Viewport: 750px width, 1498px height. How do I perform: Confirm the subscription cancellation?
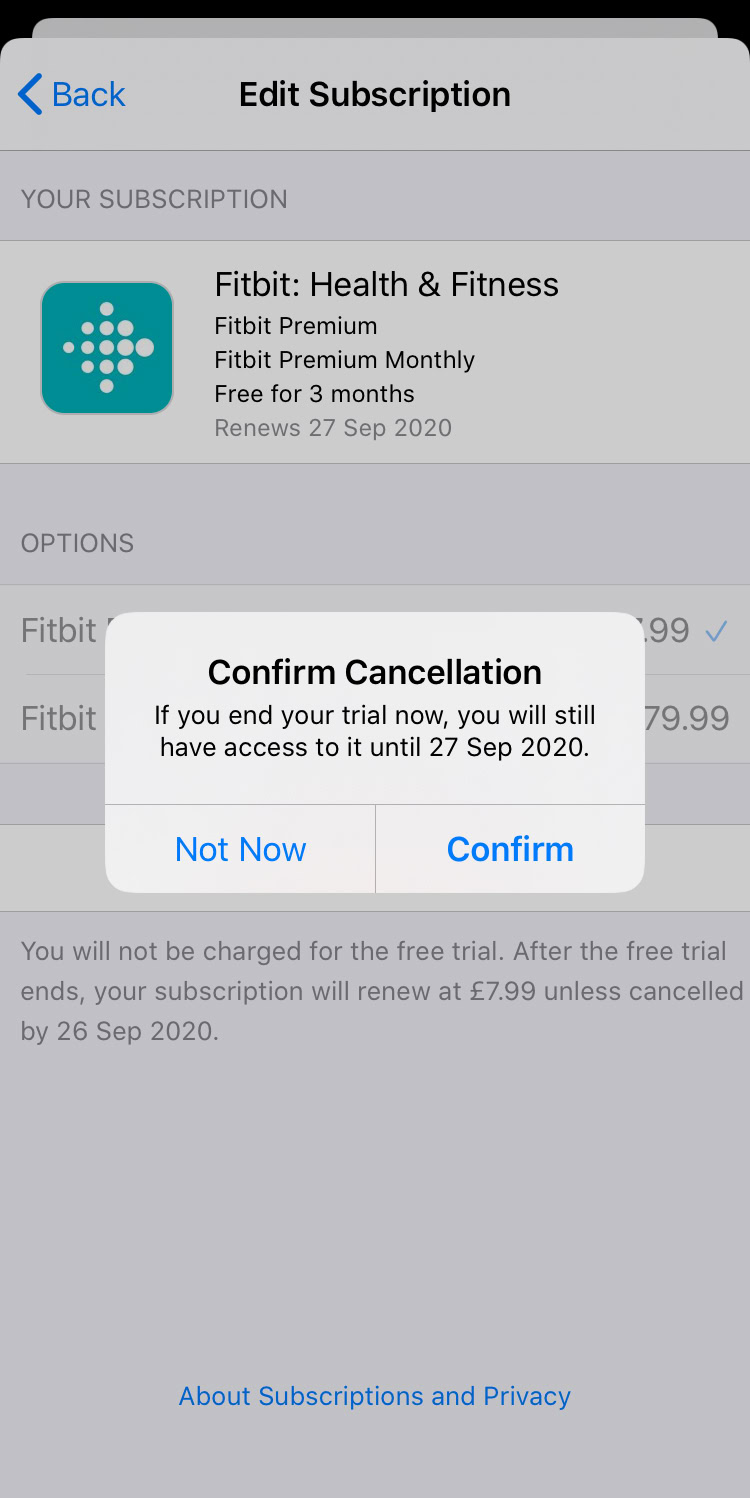click(x=510, y=849)
